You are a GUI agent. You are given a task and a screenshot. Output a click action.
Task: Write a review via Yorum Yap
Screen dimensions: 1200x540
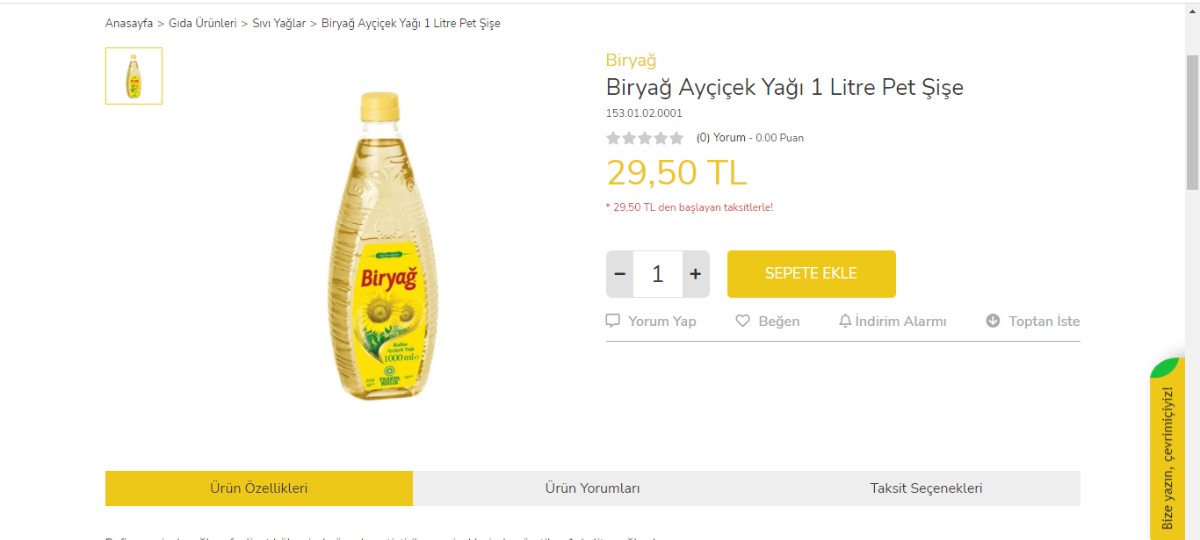[651, 321]
